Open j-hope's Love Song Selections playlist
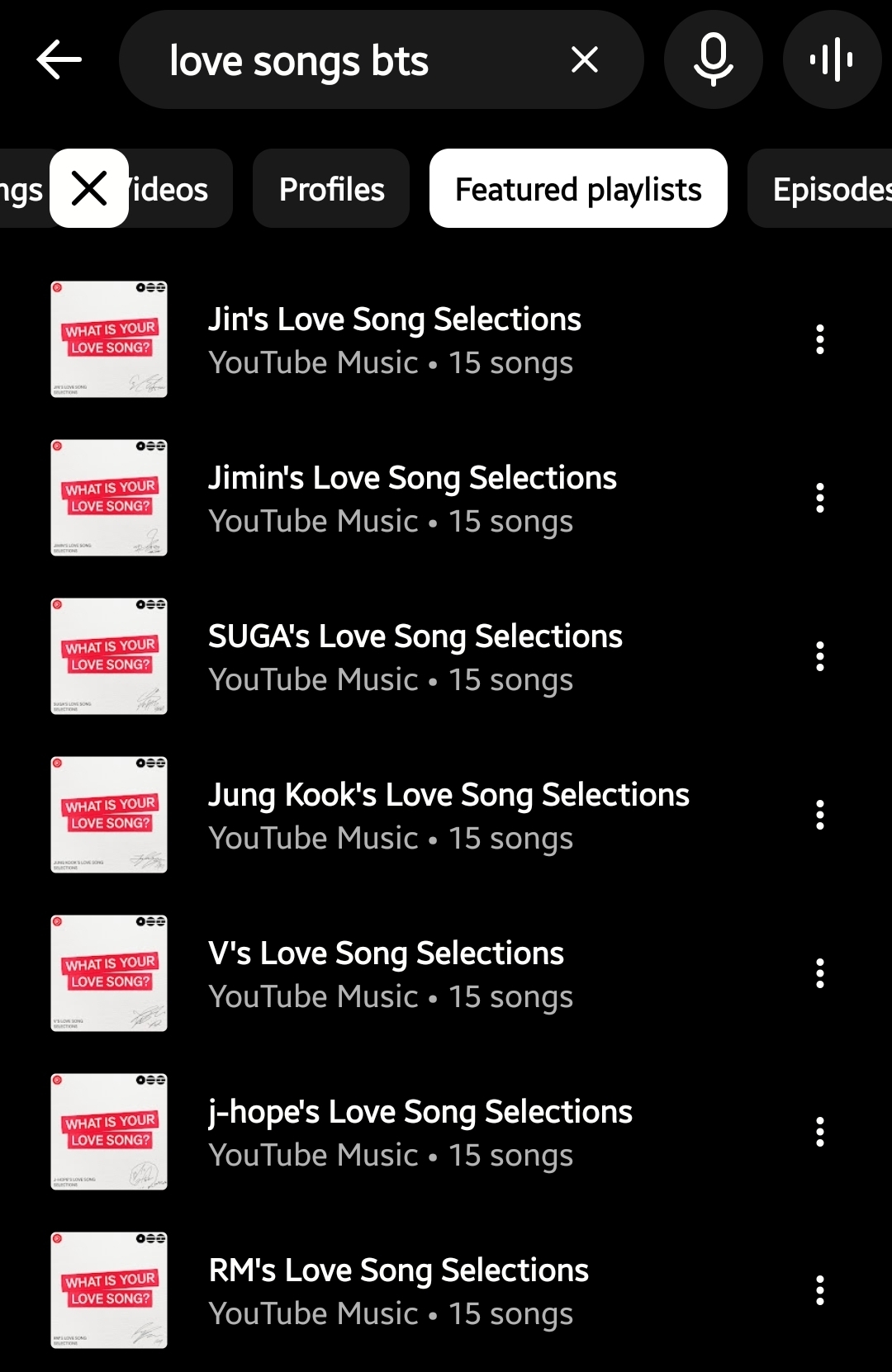The image size is (892, 1372). click(x=420, y=1132)
